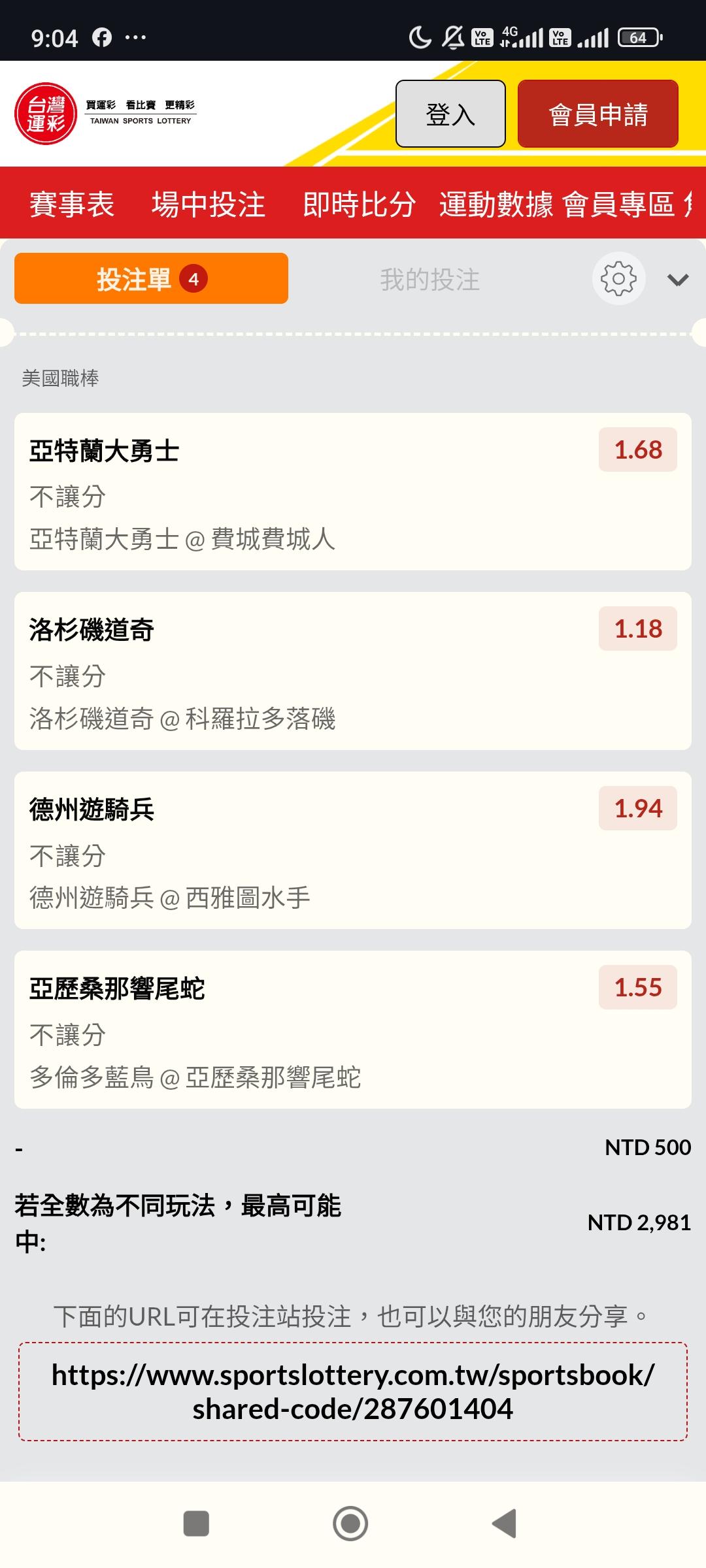Open bet slip settings gear
706x1568 pixels.
tap(618, 279)
